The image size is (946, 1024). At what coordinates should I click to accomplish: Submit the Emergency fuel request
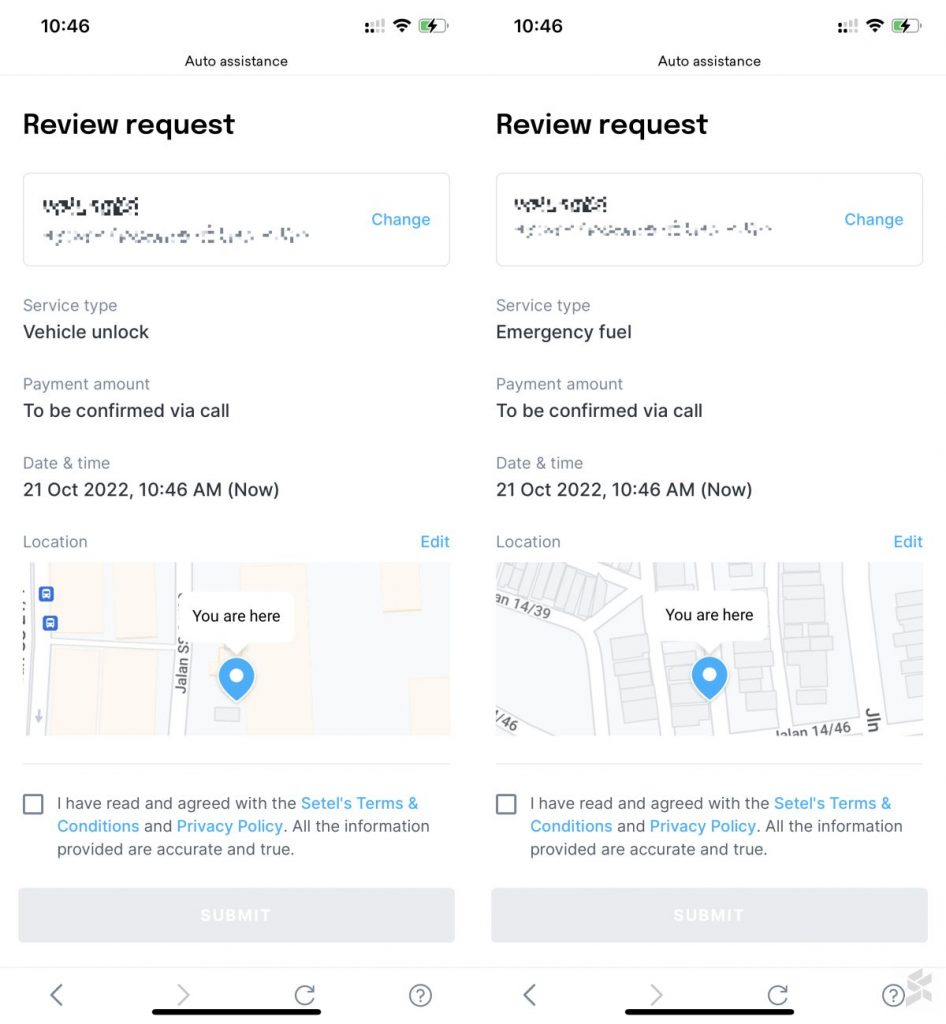point(709,915)
